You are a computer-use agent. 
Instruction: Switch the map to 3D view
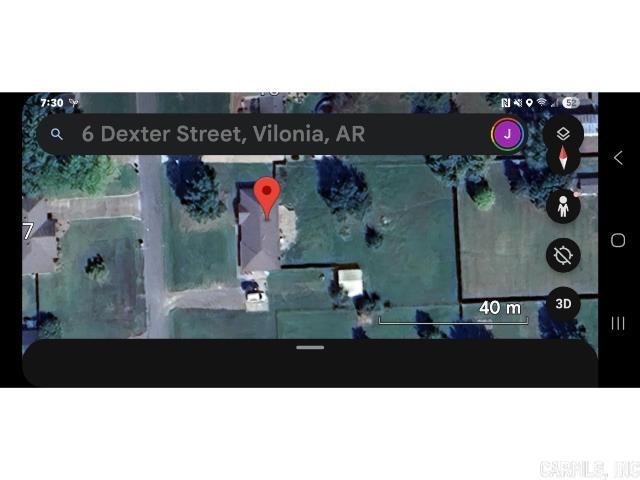tap(563, 304)
